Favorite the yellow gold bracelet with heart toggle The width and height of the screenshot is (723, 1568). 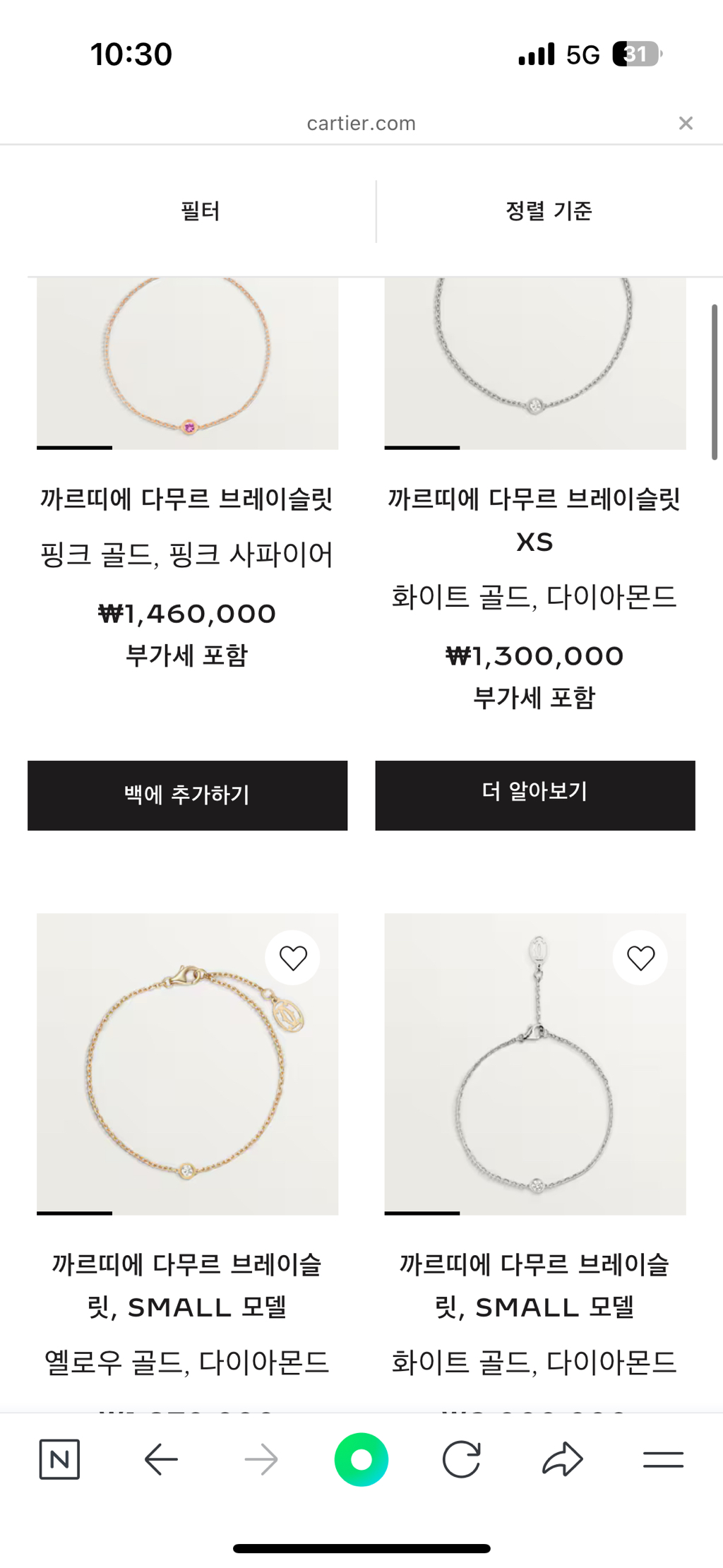click(x=294, y=957)
